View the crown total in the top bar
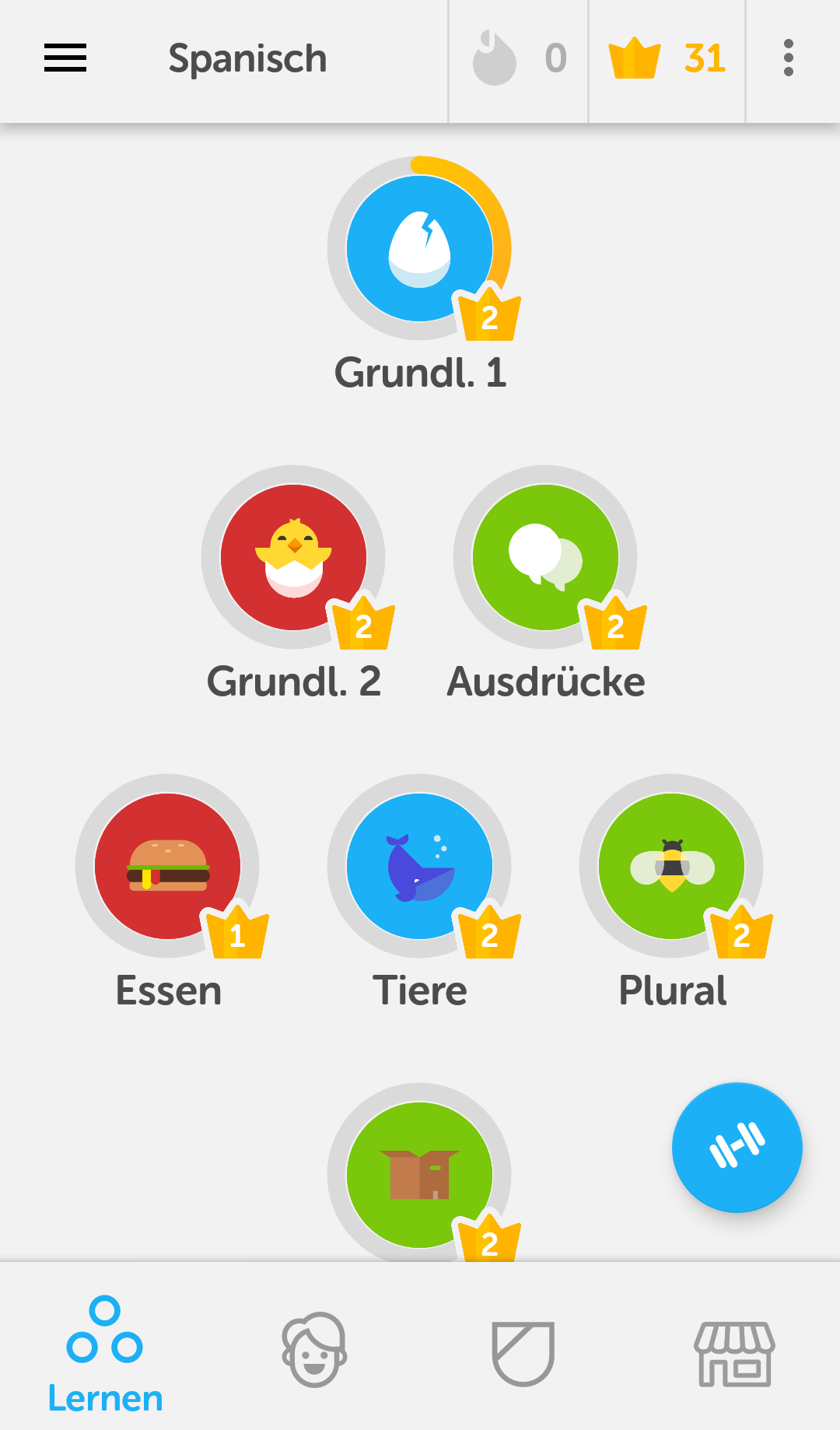Screen dimensions: 840x1430 pyautogui.click(x=667, y=58)
